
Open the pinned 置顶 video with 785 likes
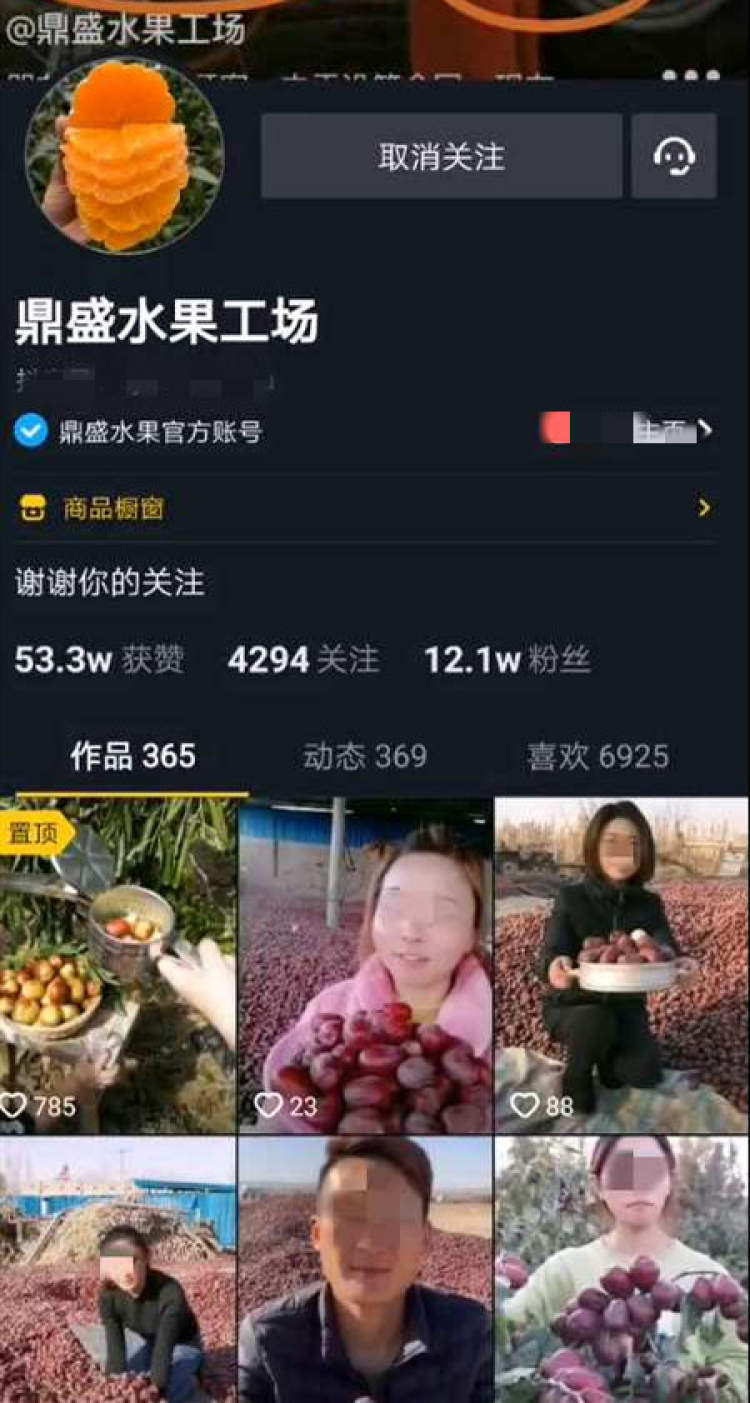(118, 965)
